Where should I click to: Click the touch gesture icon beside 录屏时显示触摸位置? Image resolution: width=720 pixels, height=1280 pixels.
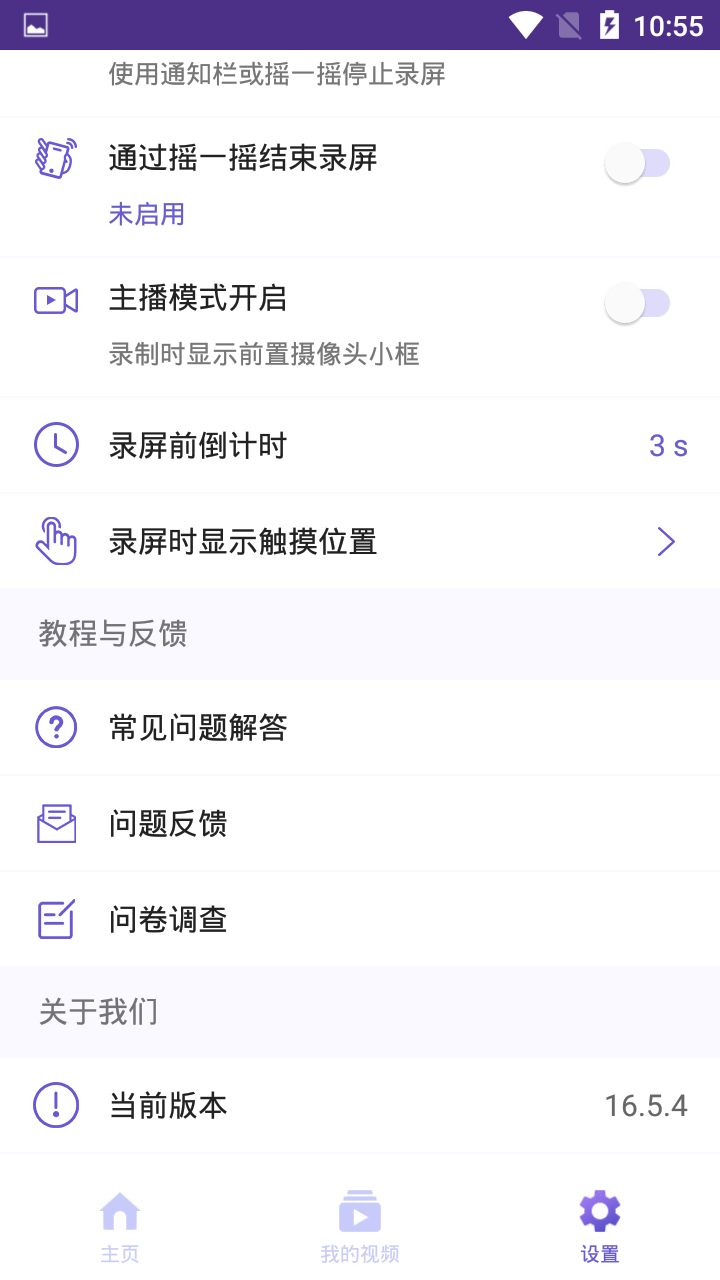(x=56, y=540)
